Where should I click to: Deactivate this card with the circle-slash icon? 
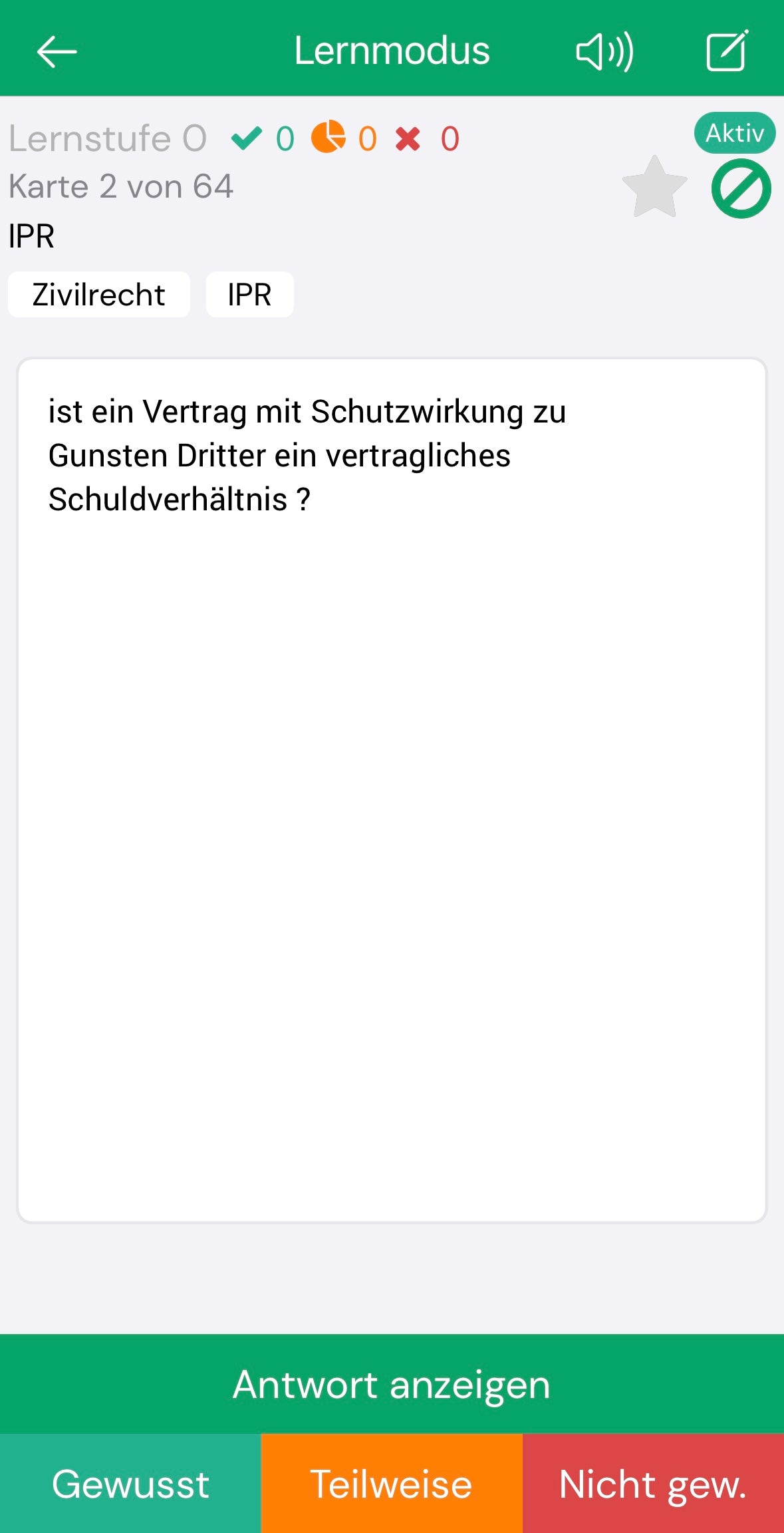(x=741, y=188)
